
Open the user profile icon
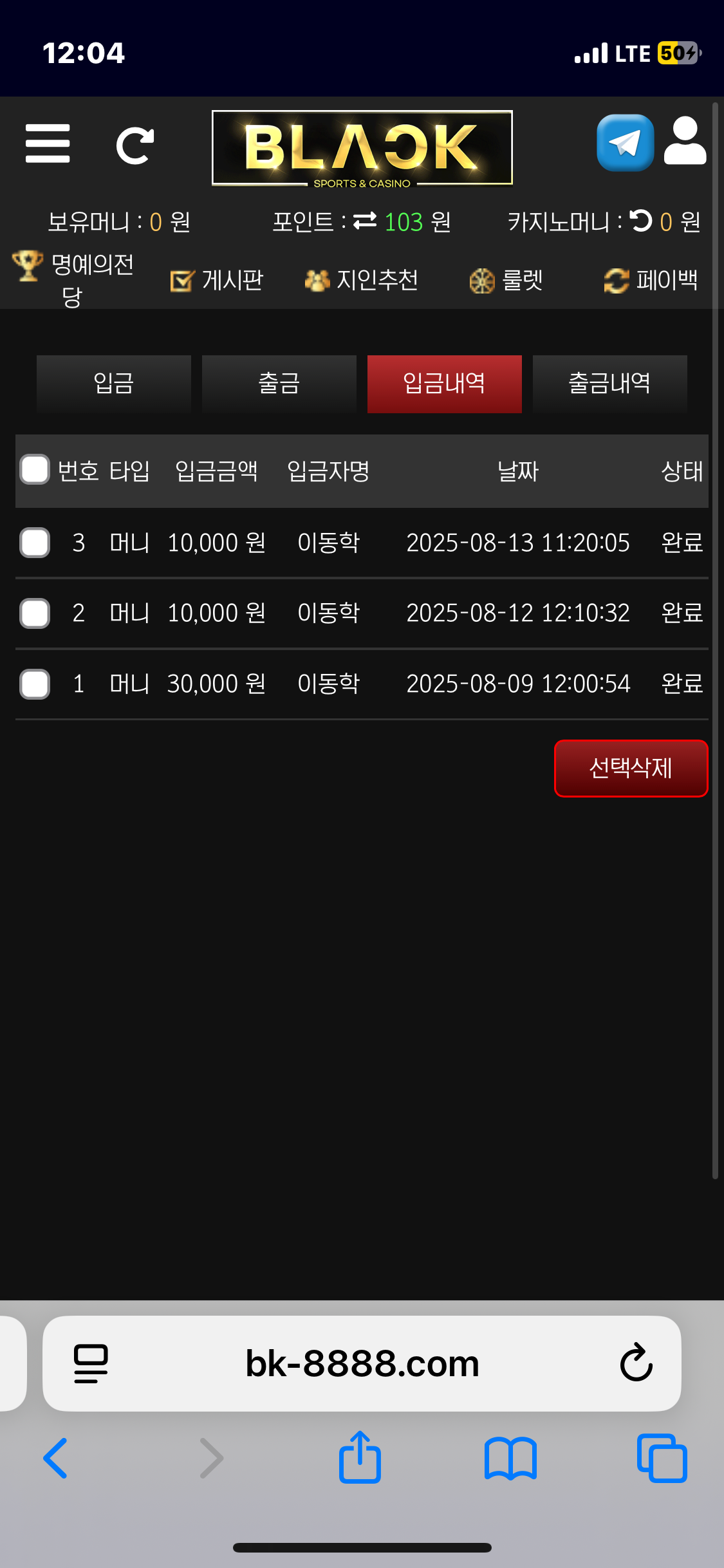tap(685, 141)
